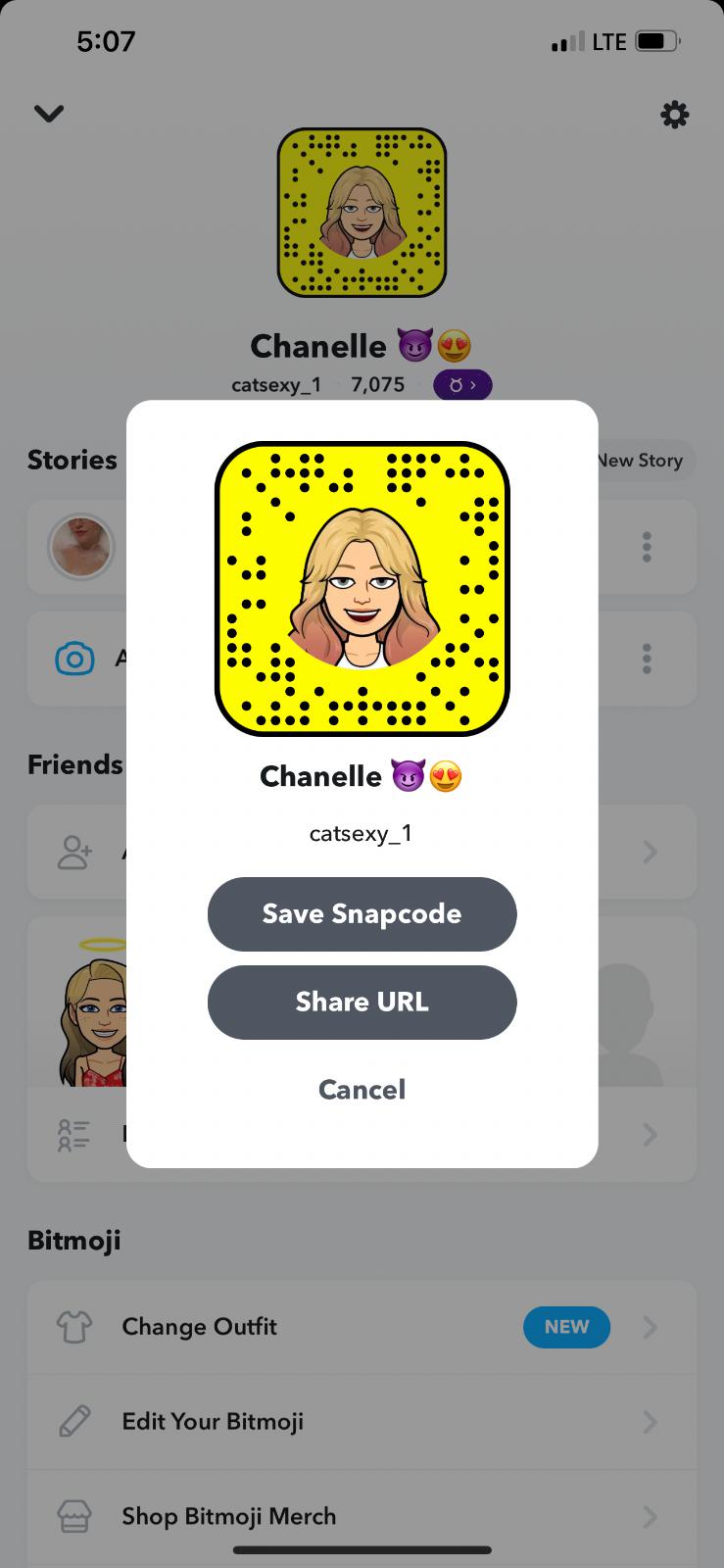Close profile with down arrow
The width and height of the screenshot is (724, 1568).
click(49, 114)
